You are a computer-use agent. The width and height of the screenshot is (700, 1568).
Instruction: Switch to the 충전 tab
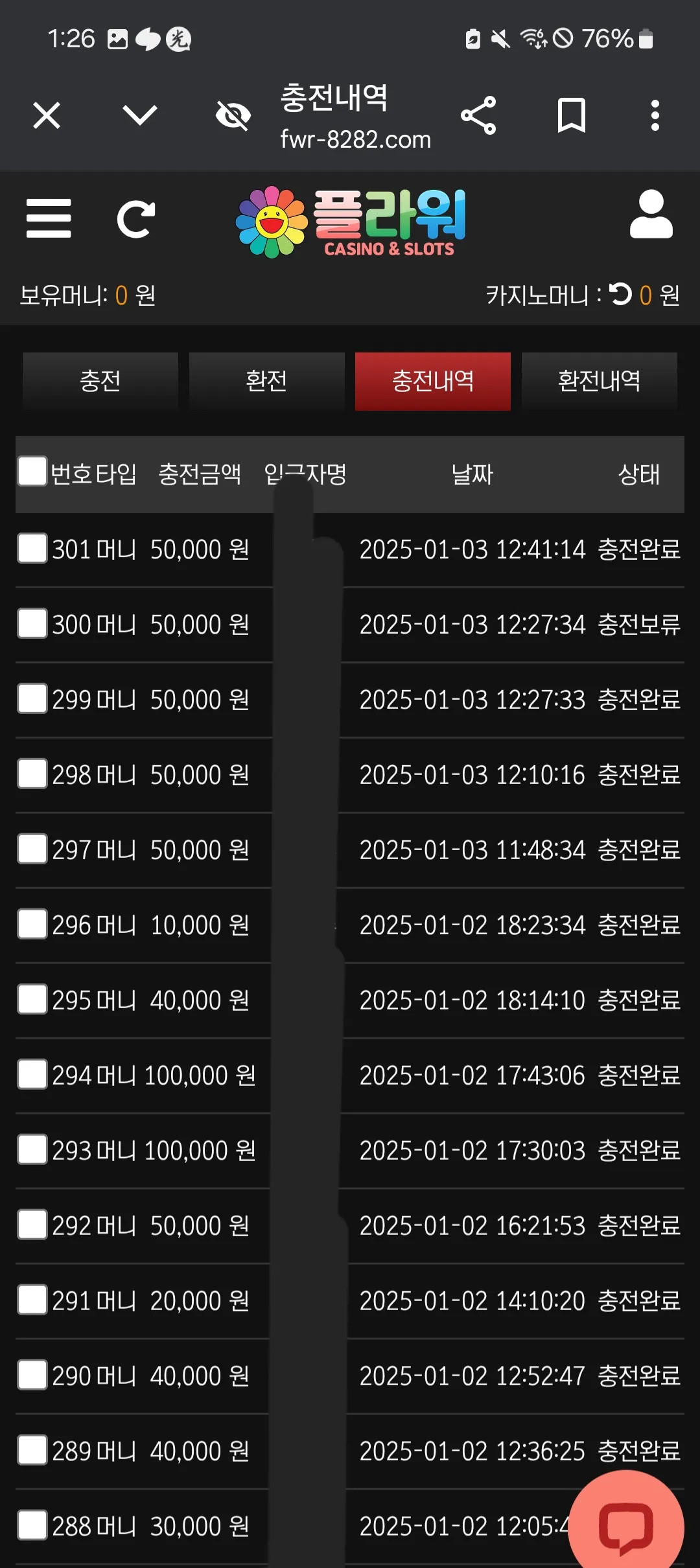[x=100, y=381]
